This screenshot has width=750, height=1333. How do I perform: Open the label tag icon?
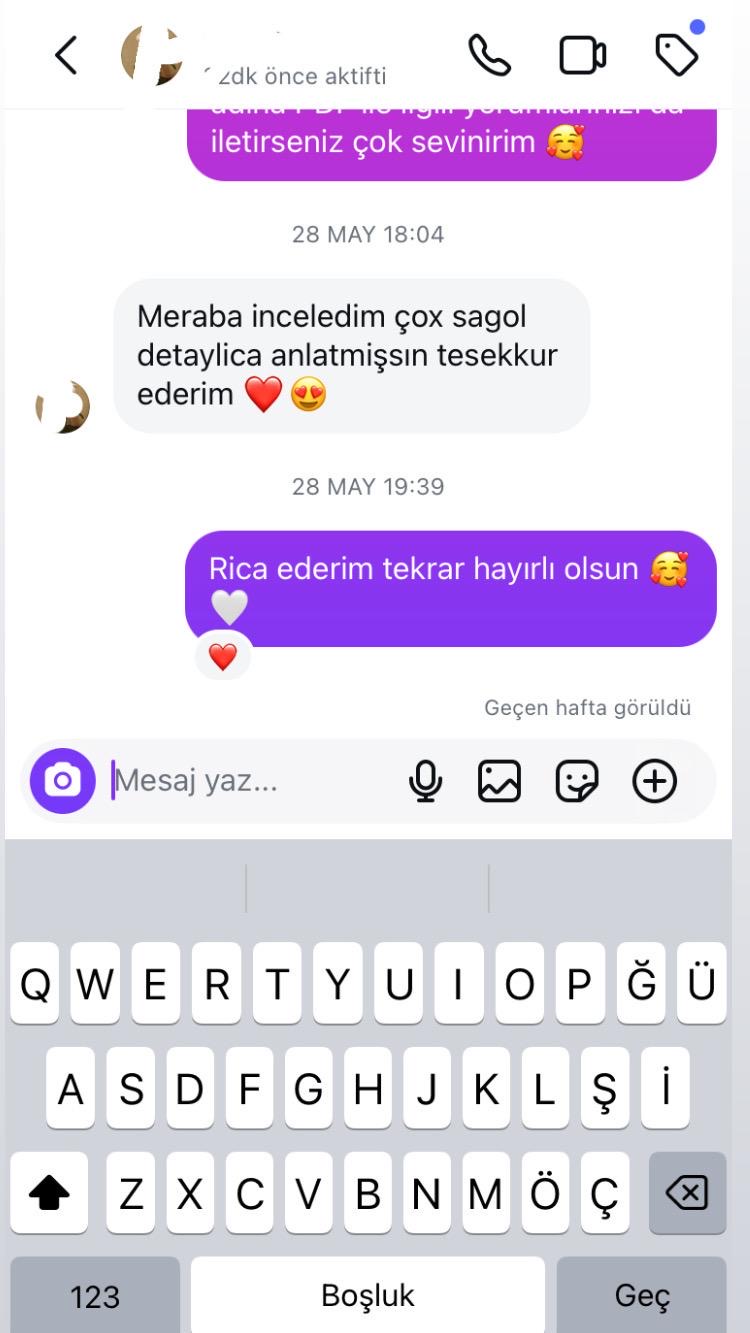pyautogui.click(x=677, y=55)
